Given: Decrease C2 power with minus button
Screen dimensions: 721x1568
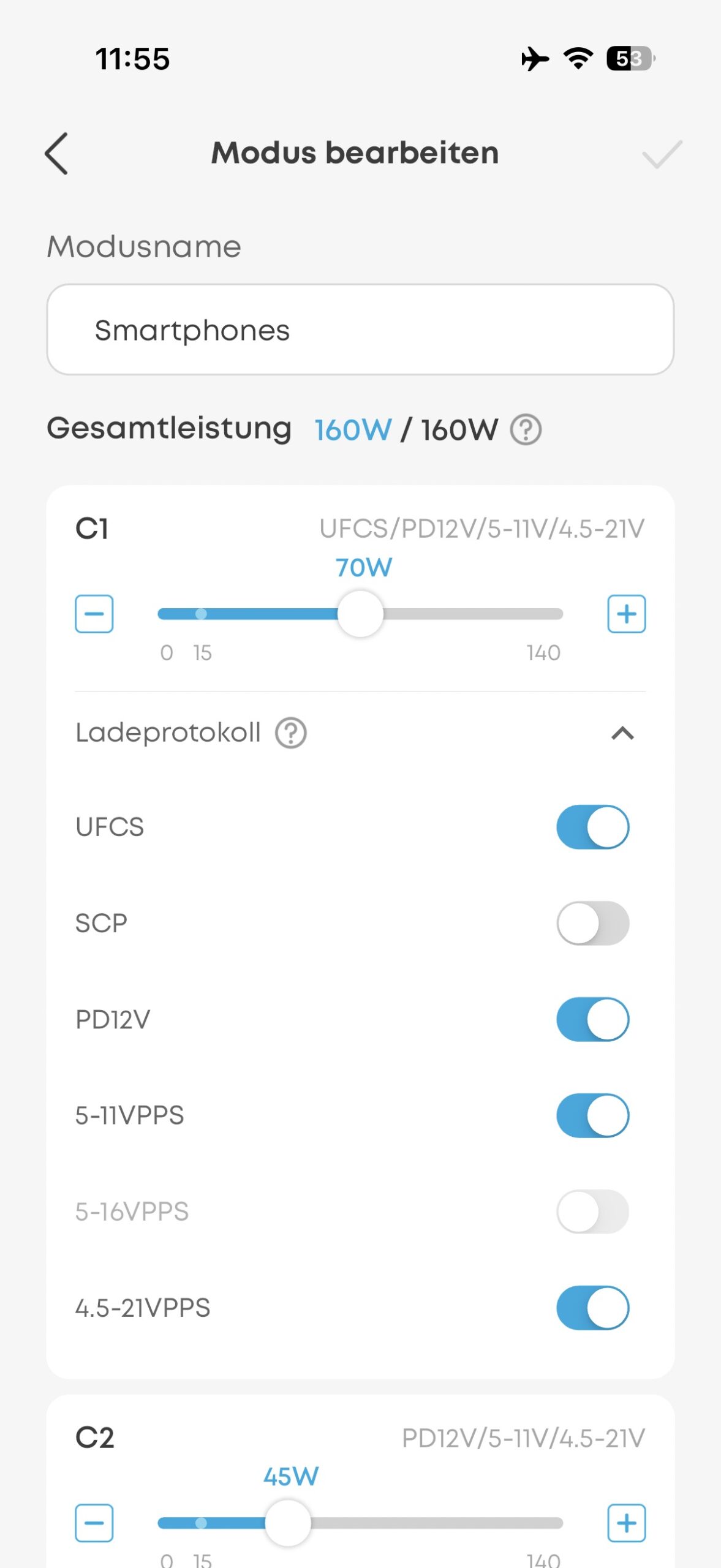Looking at the screenshot, I should tap(94, 1523).
